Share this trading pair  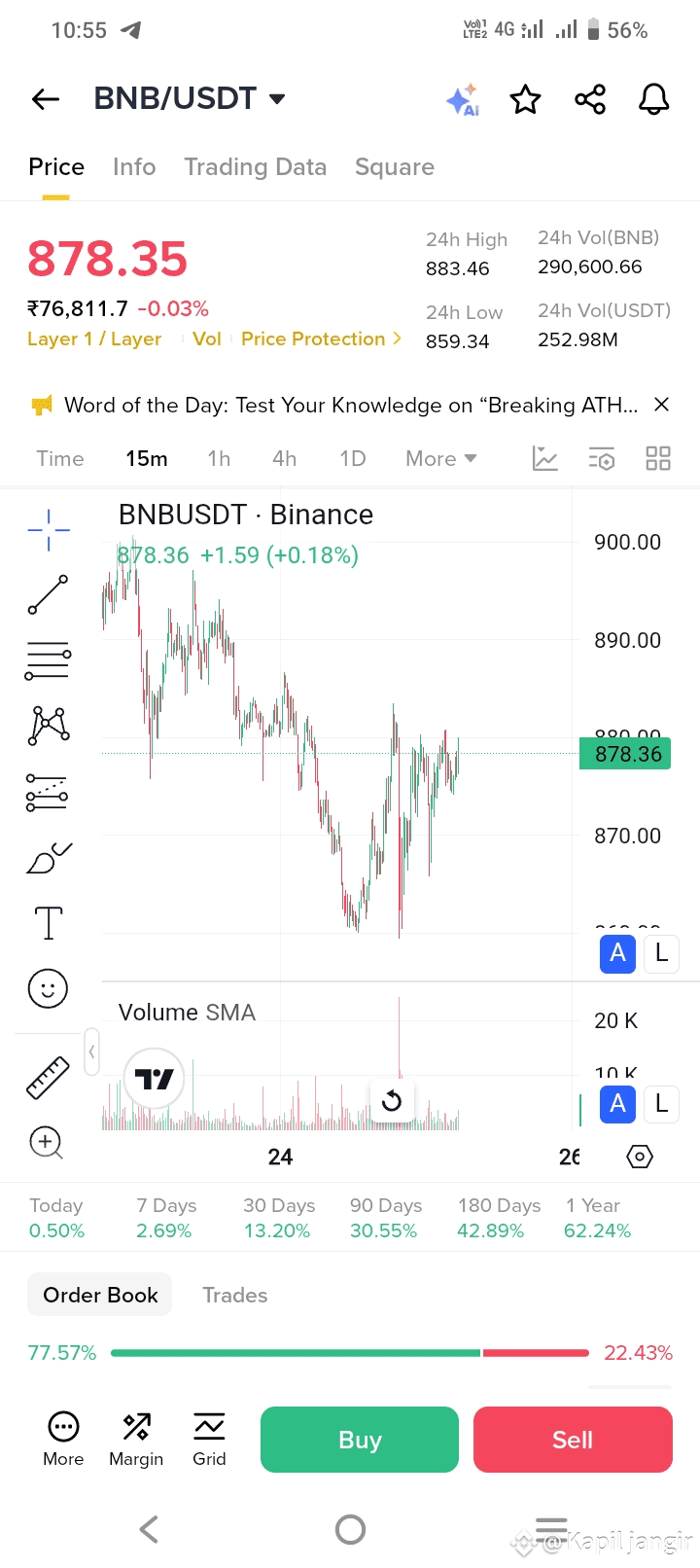(x=590, y=99)
